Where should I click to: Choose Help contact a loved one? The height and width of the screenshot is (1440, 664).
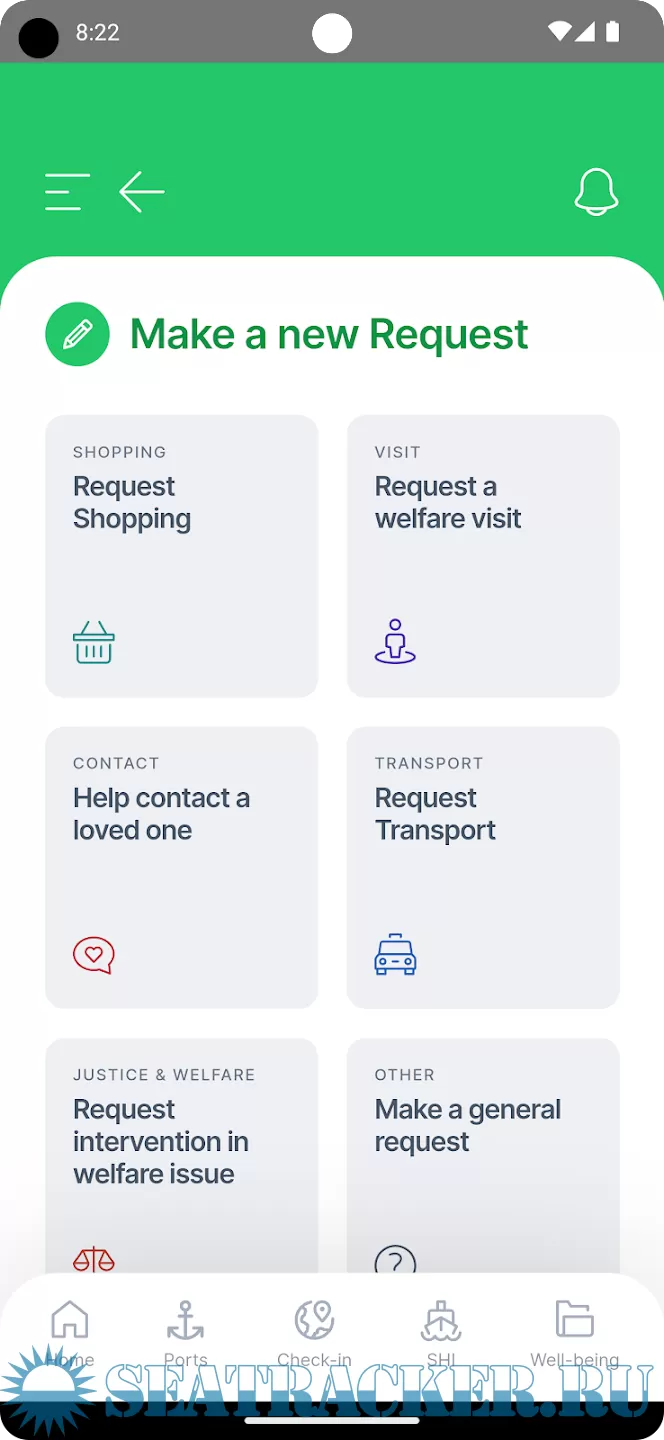pos(181,867)
